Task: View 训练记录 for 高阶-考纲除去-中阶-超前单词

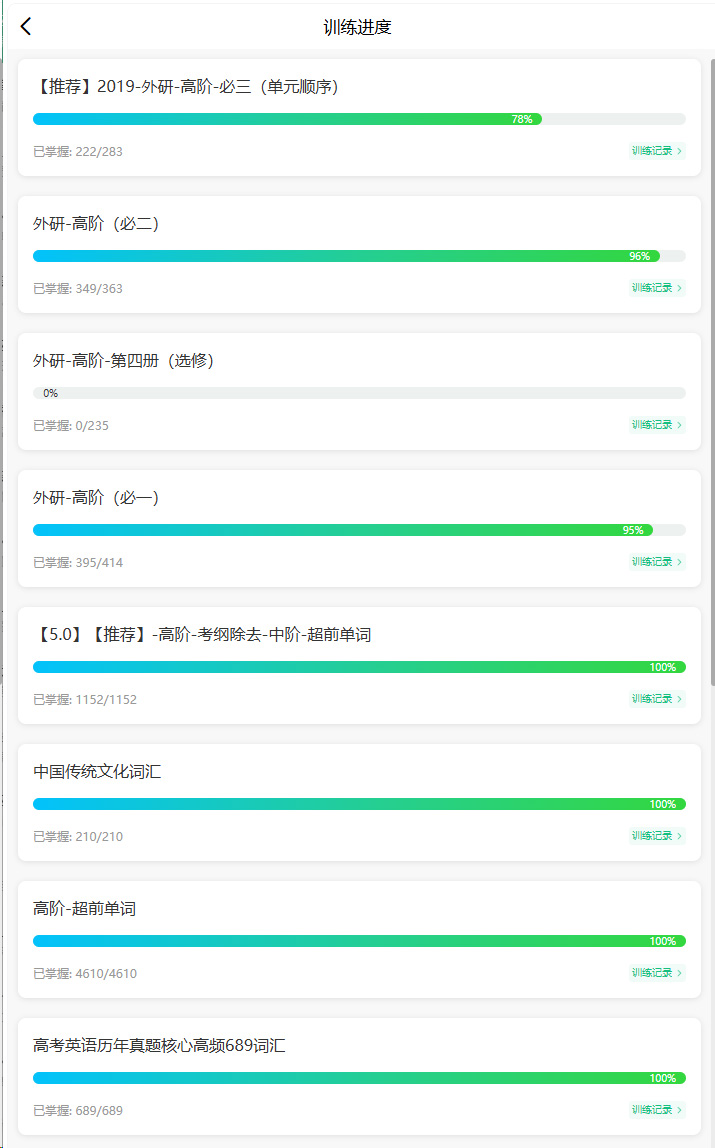Action: click(x=657, y=698)
